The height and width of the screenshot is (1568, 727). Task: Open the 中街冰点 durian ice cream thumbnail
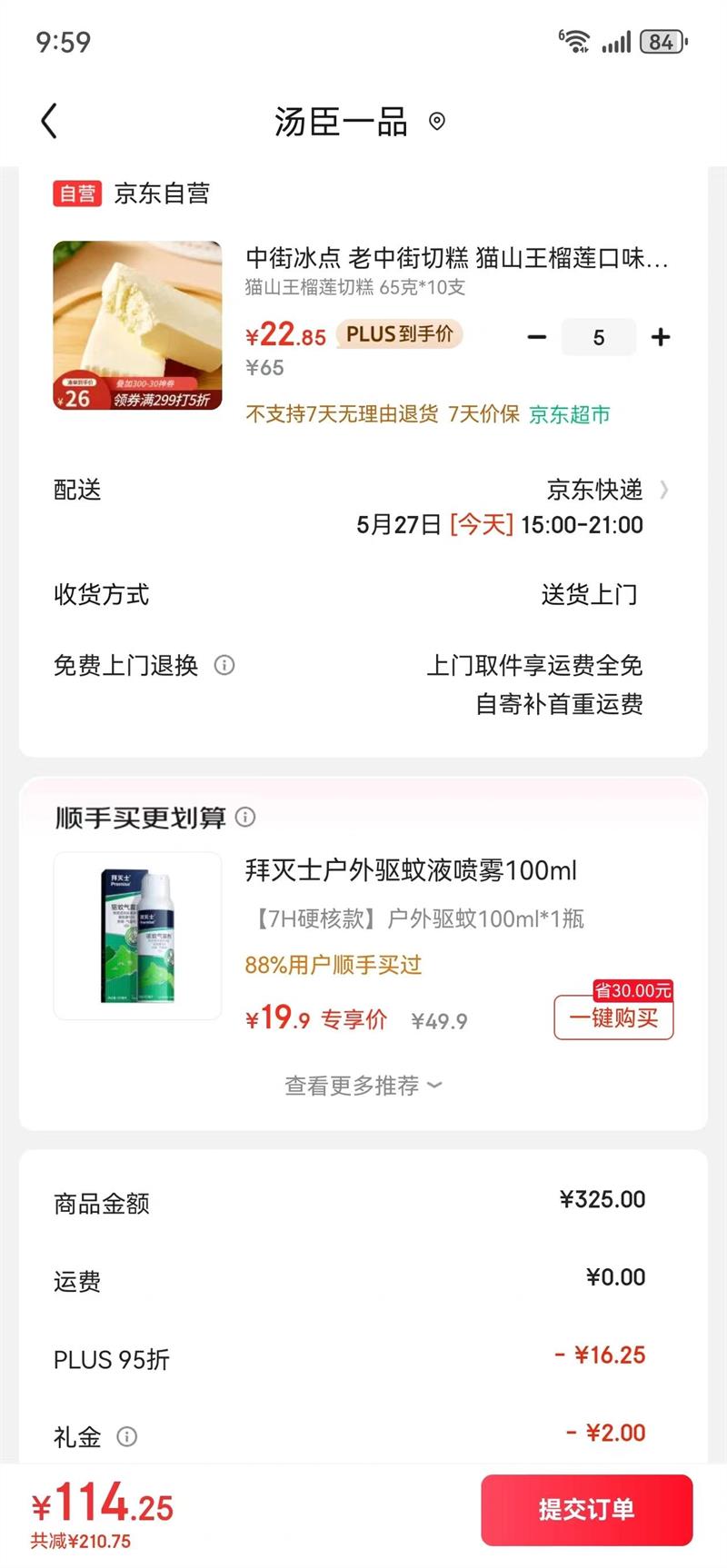pyautogui.click(x=137, y=325)
